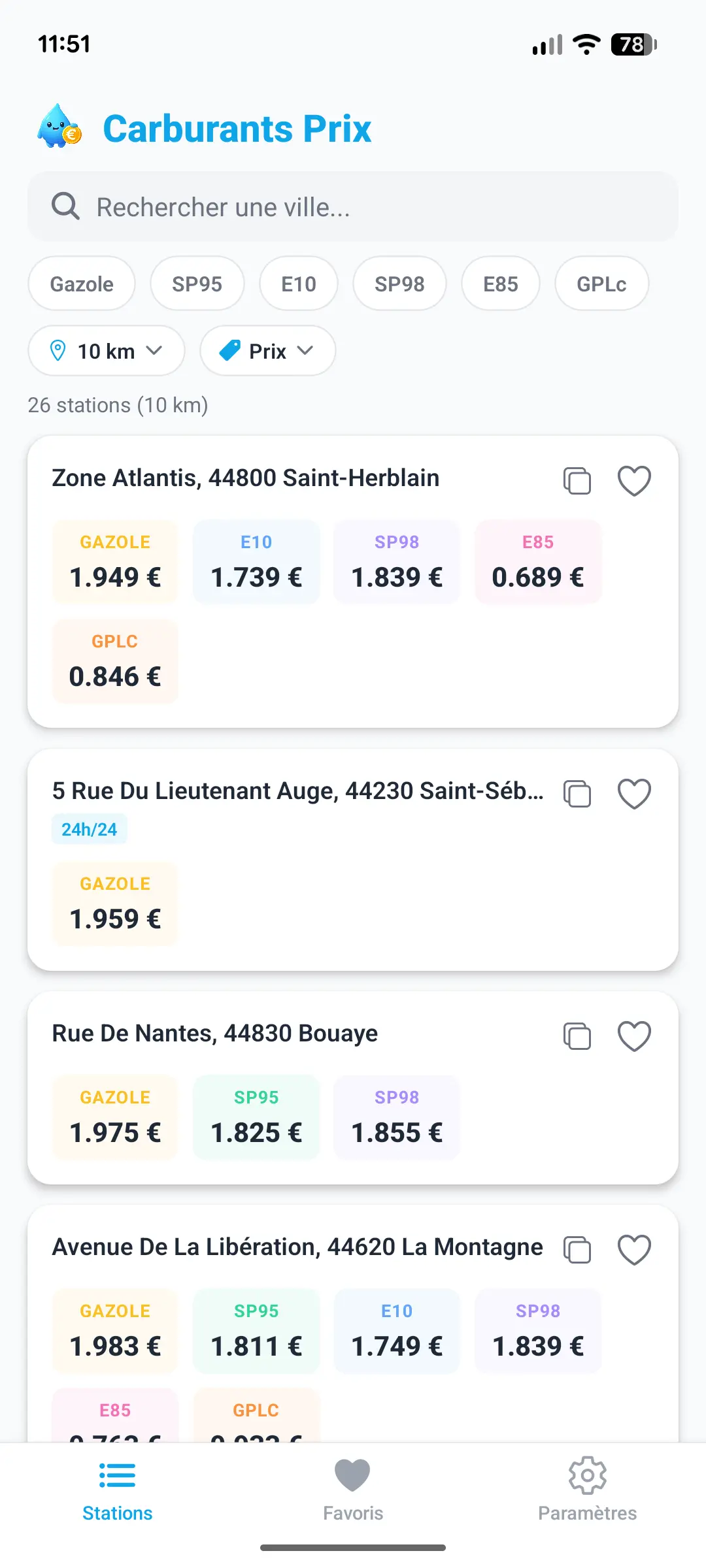Open the search magnifier icon
Image resolution: width=706 pixels, height=1568 pixels.
point(64,206)
